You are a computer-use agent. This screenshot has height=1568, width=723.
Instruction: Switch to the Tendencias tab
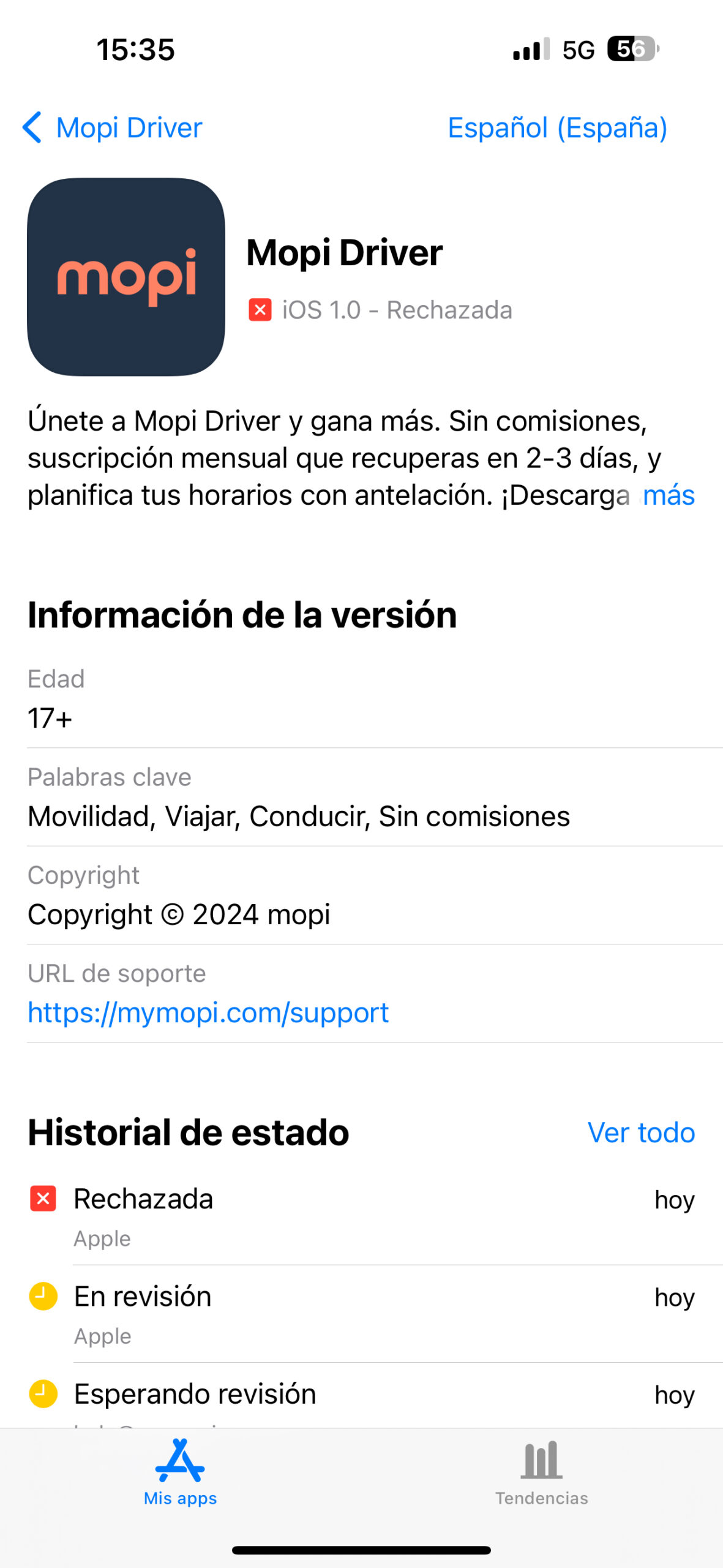click(541, 1473)
